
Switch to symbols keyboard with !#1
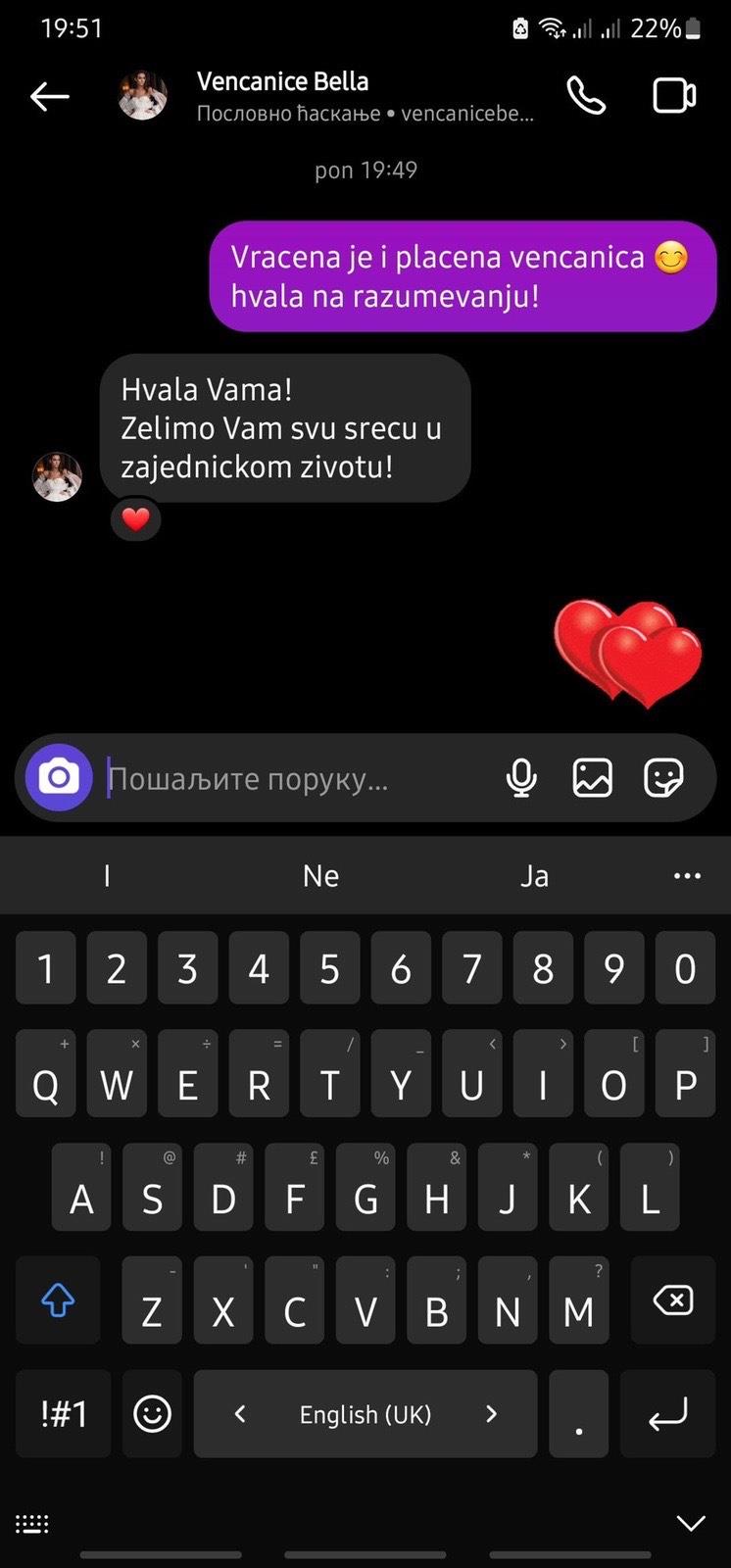coord(64,1413)
